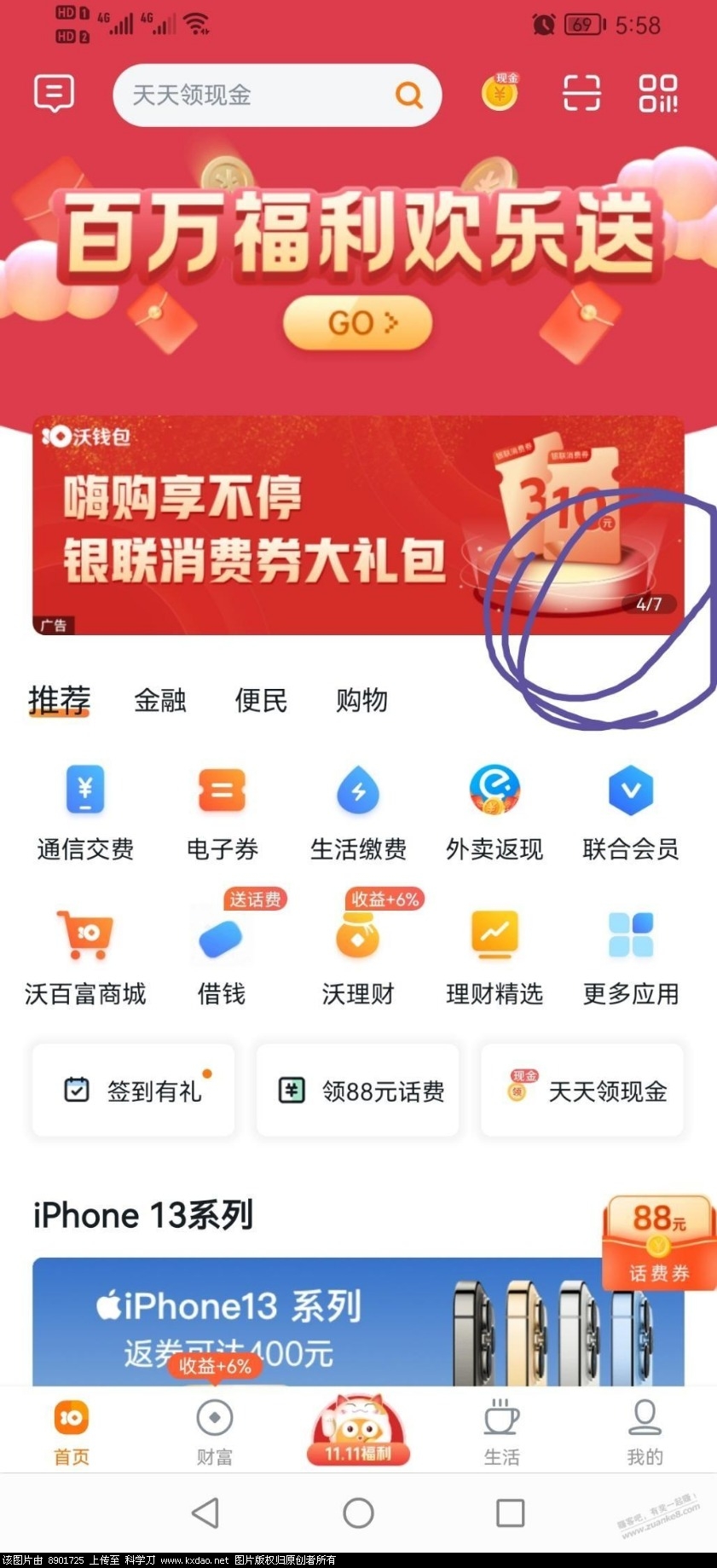717x1568 pixels.
Task: Tap the 签到有礼 button
Action: tap(134, 1091)
